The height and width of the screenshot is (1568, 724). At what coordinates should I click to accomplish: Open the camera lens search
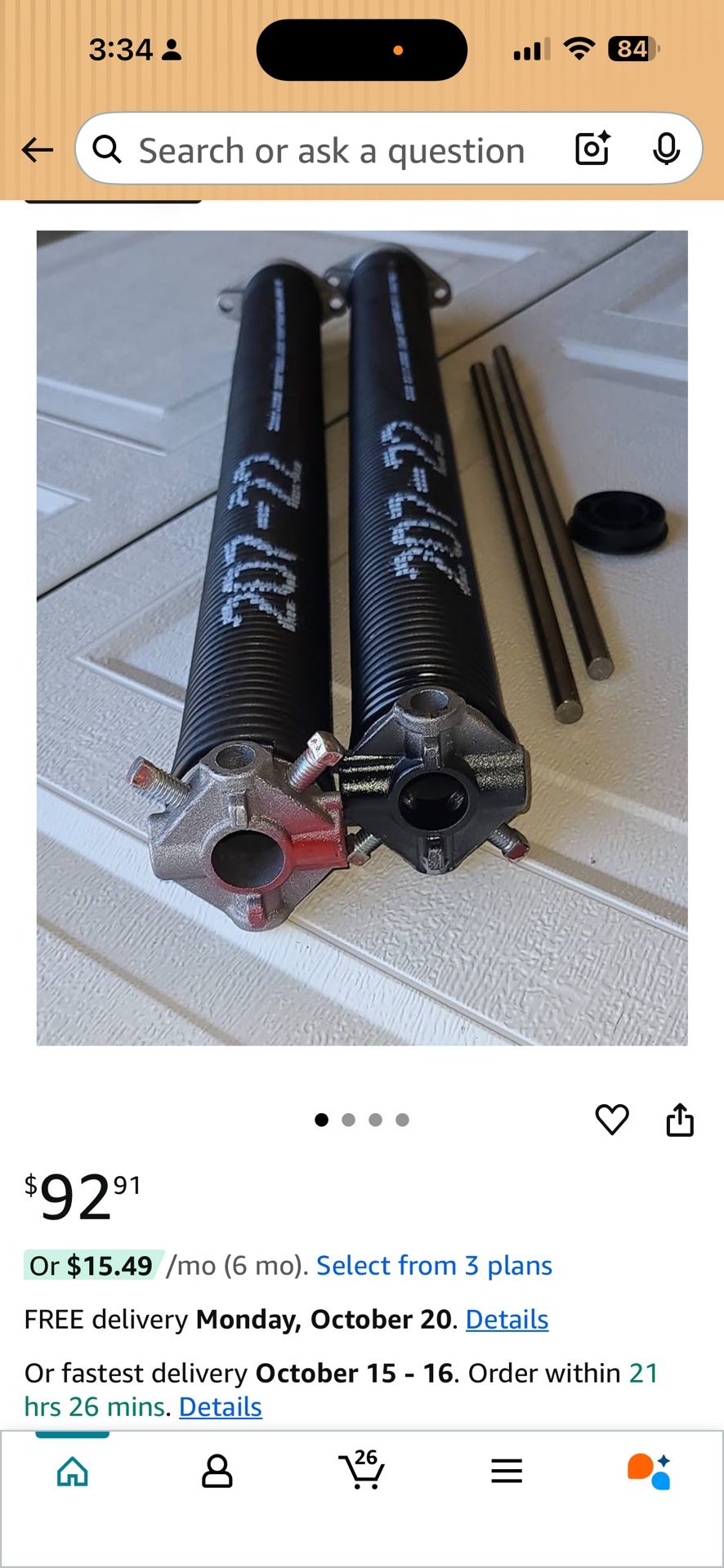(593, 149)
